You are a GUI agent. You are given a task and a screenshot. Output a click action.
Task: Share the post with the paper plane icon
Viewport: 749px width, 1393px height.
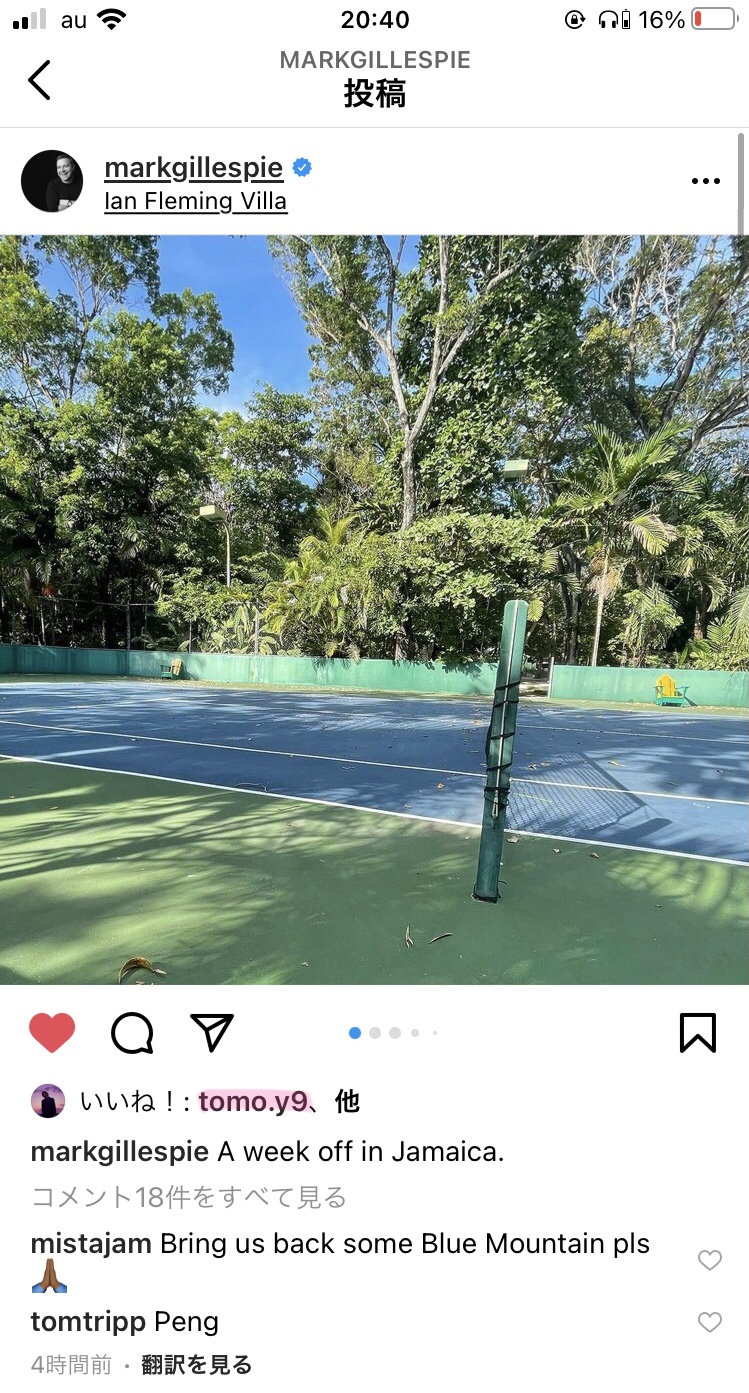(x=211, y=1033)
